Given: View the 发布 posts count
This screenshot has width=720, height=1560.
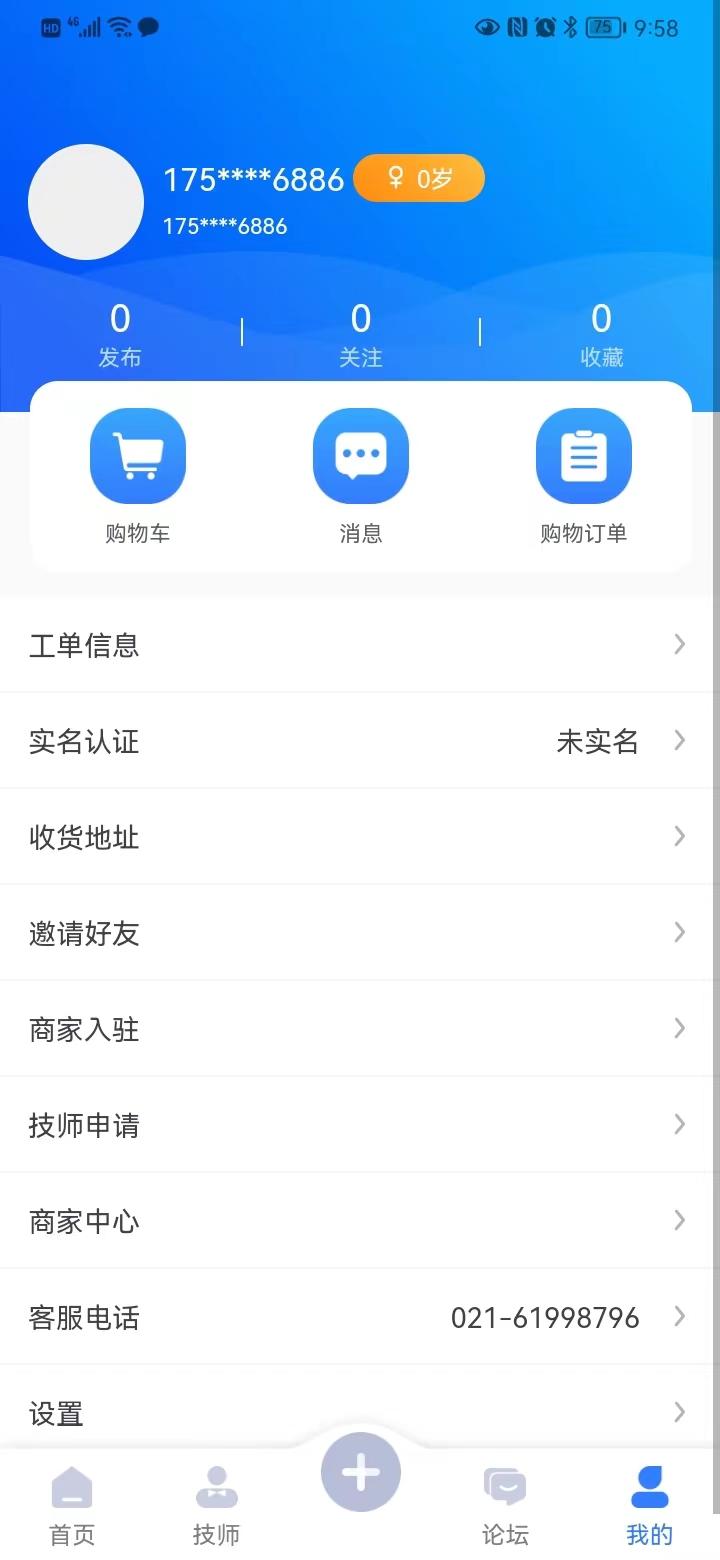Looking at the screenshot, I should tap(120, 335).
